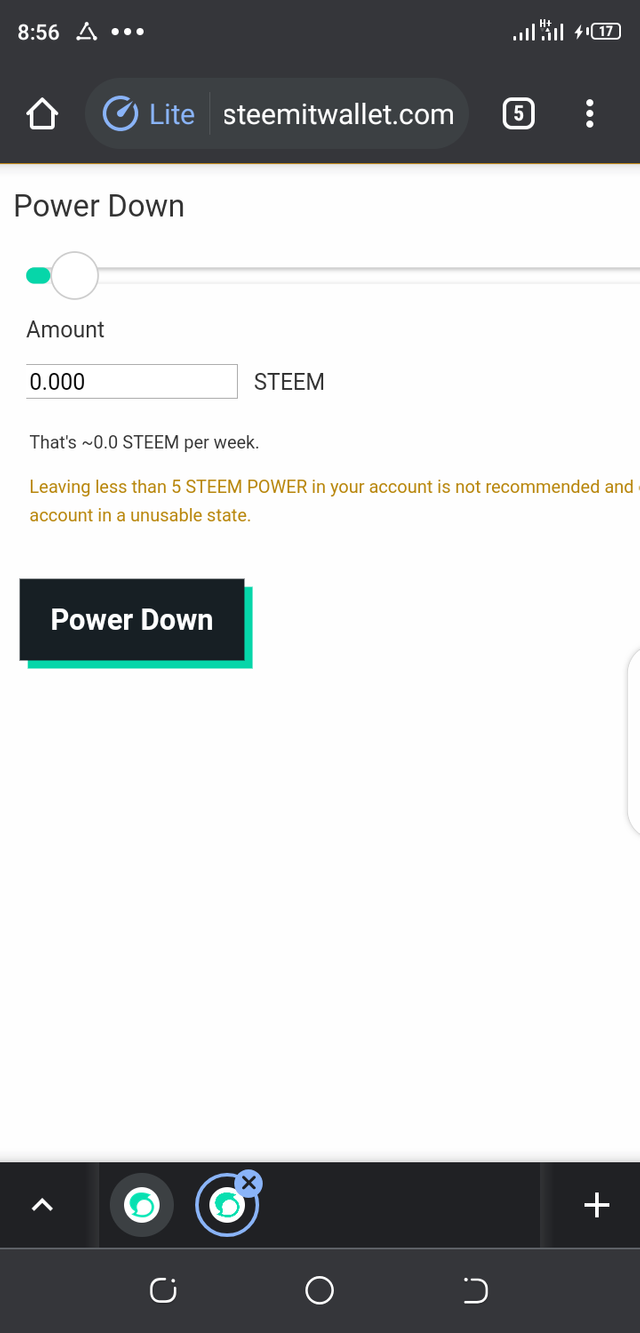The image size is (640, 1333).
Task: Add a new browser tab
Action: (596, 1206)
